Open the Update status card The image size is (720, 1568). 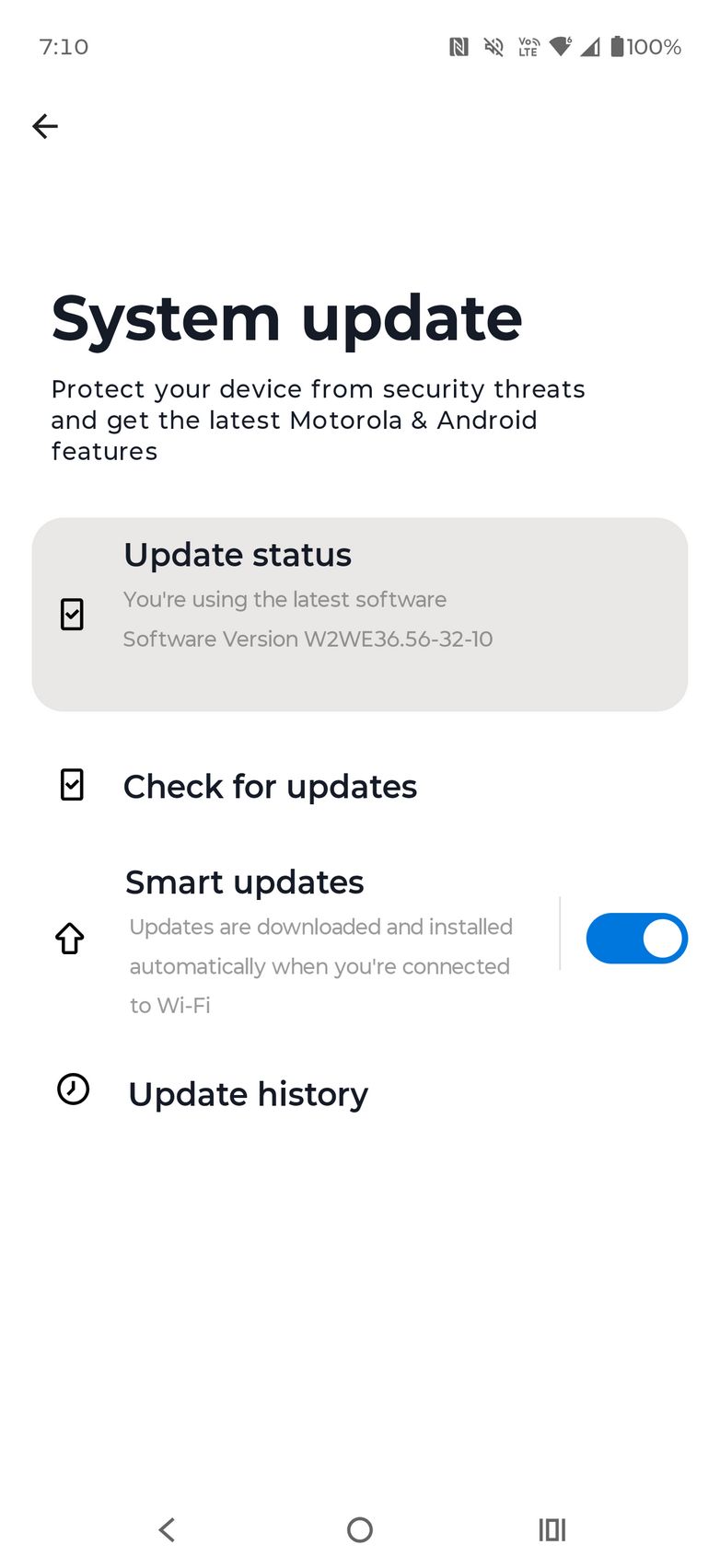[359, 614]
